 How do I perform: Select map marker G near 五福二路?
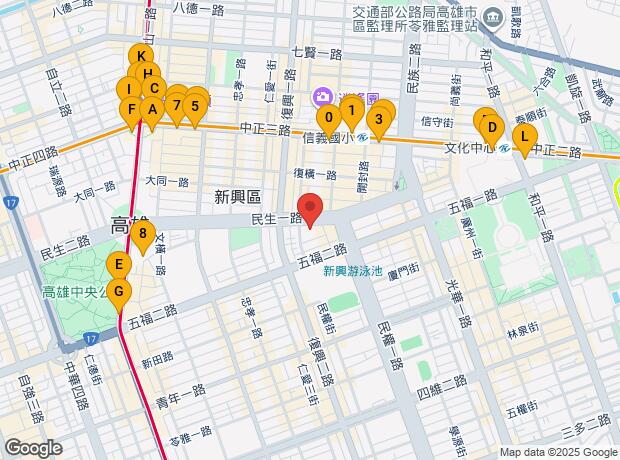119,293
